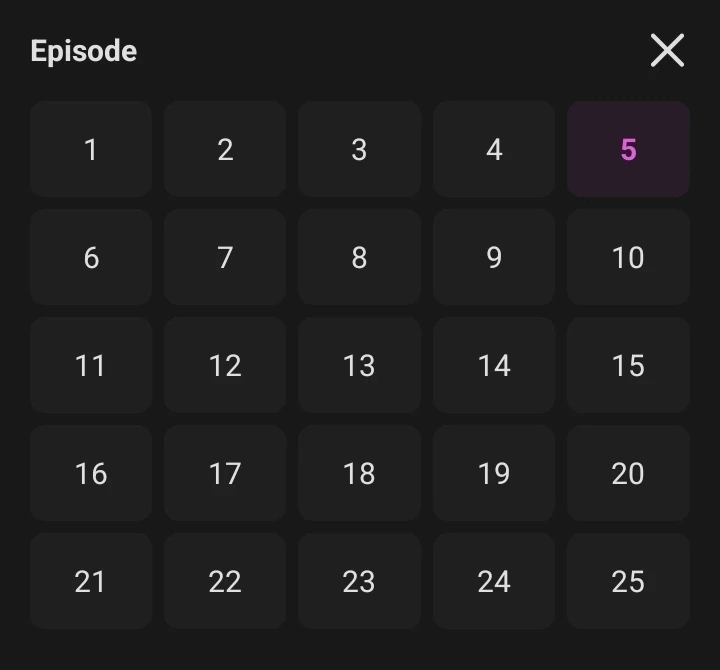This screenshot has height=670, width=720.
Task: Choose episode 7
Action: point(225,257)
